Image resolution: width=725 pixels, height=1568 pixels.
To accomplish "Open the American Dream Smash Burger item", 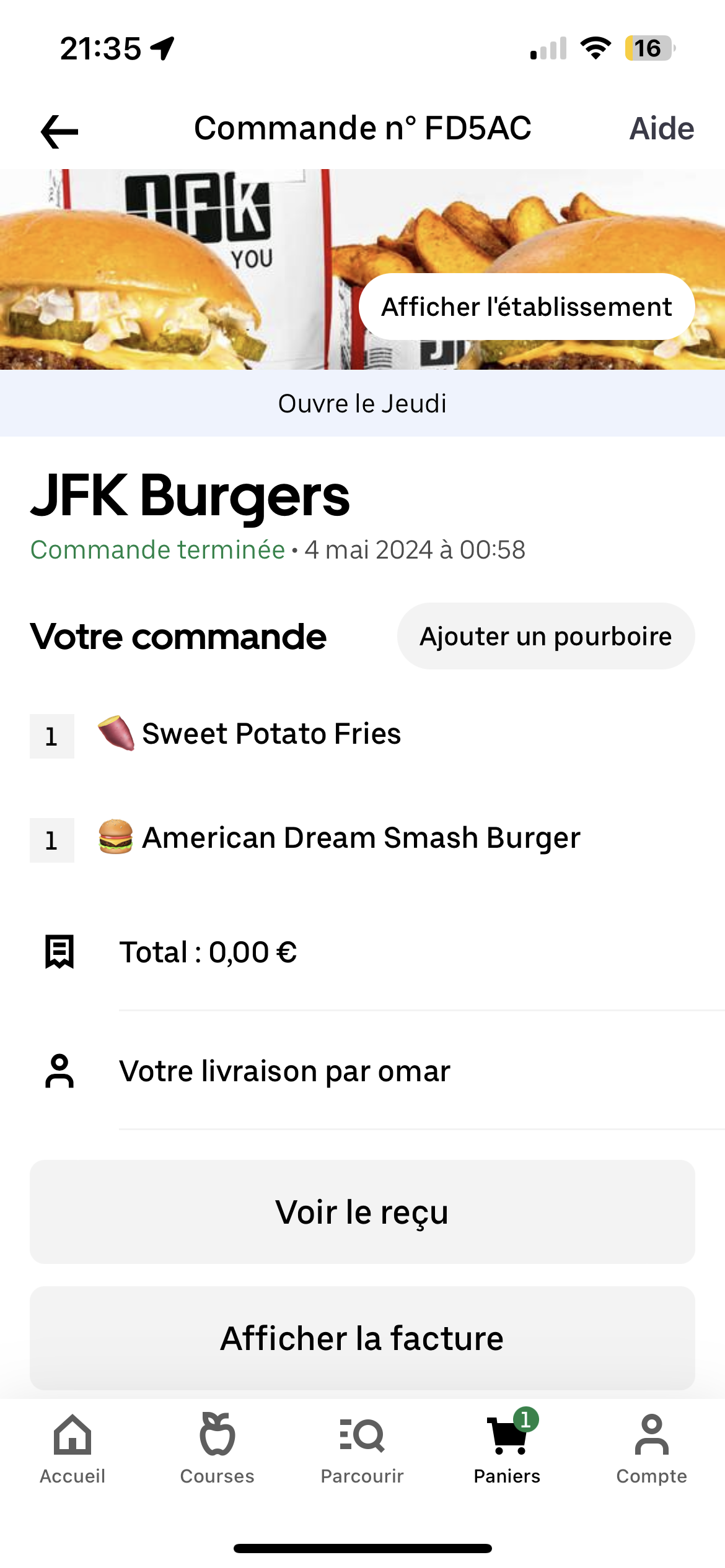I will [361, 838].
